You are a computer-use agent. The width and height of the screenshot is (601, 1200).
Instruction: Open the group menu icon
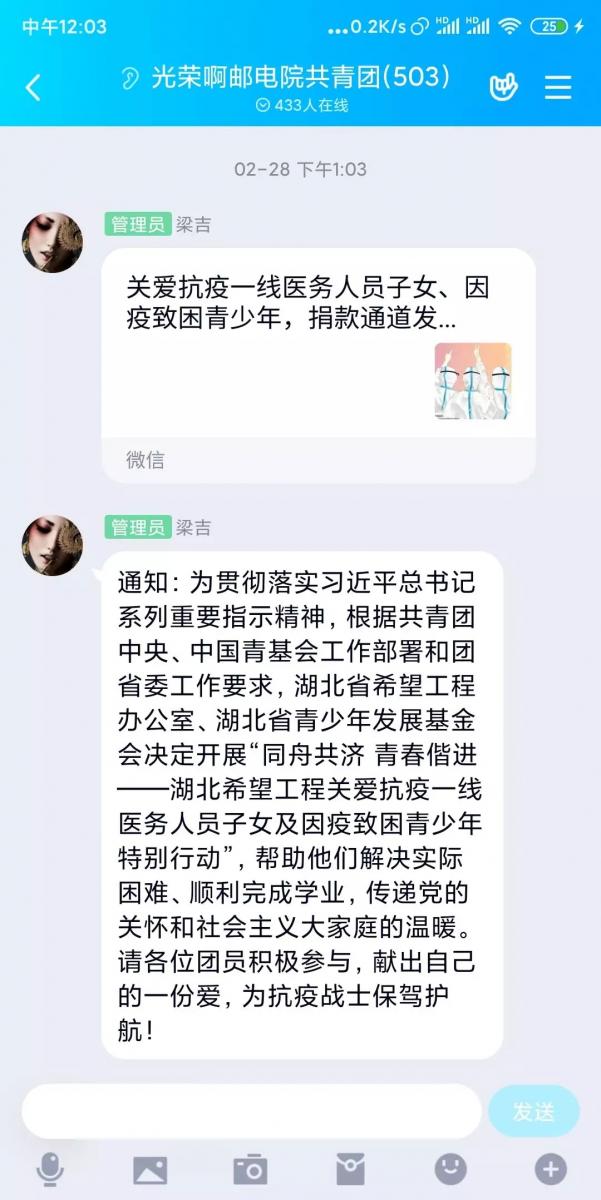tap(557, 87)
